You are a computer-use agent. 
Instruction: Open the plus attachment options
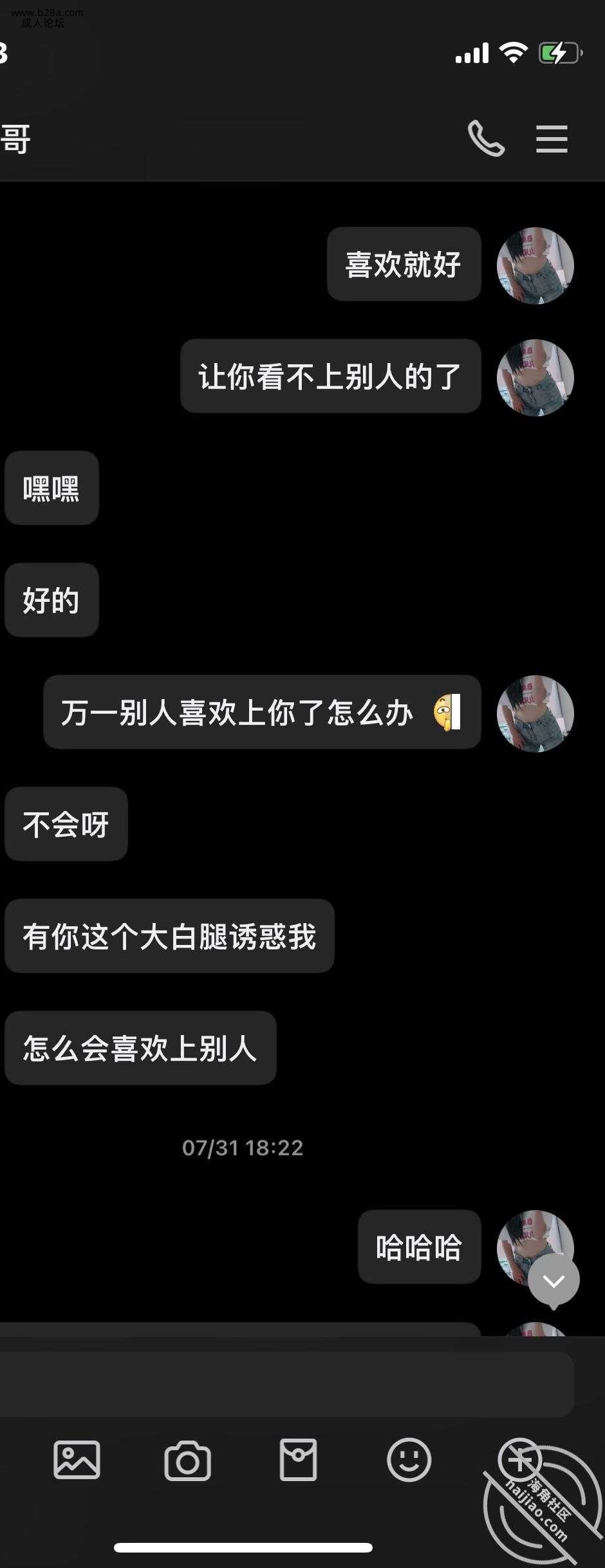coord(519,1460)
